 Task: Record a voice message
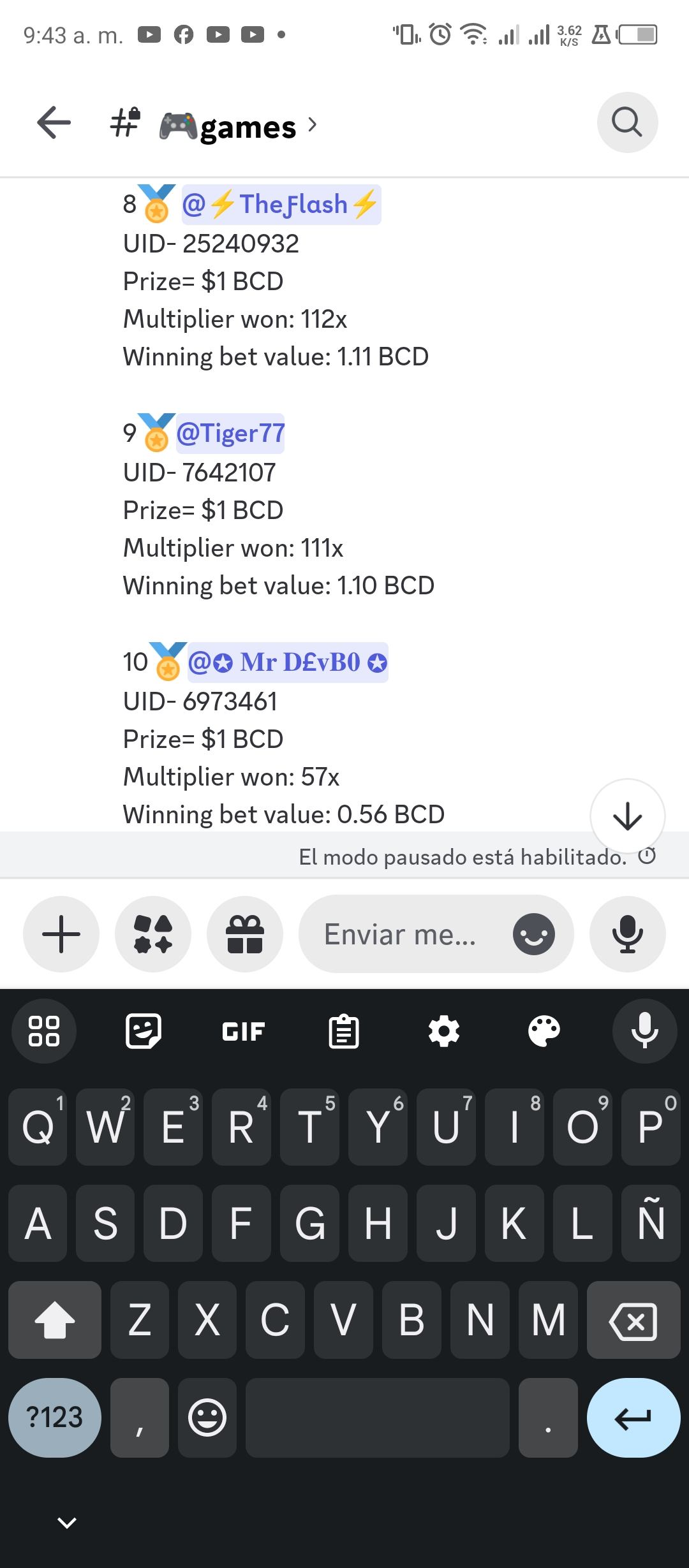(x=628, y=934)
